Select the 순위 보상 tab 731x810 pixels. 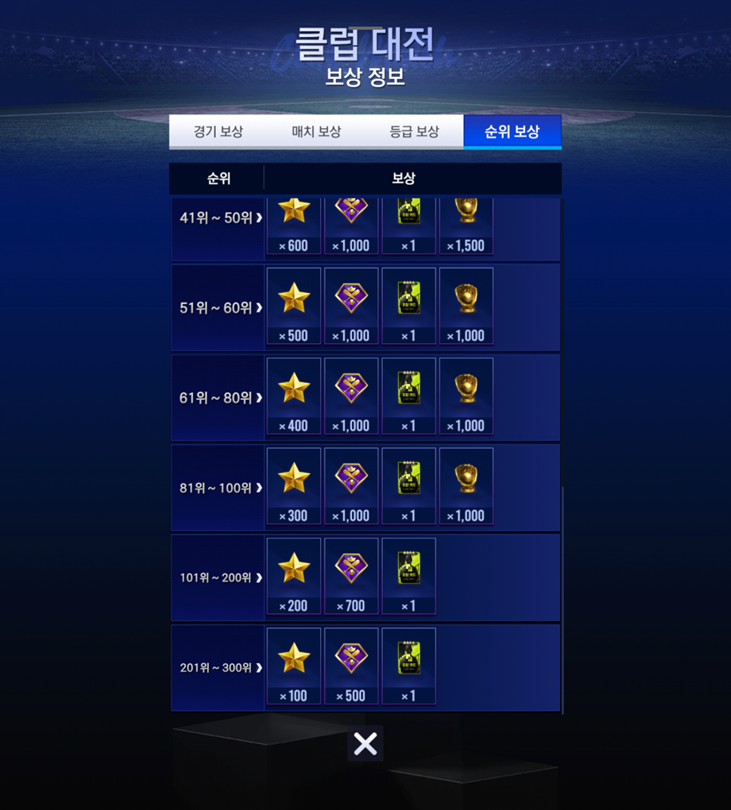click(512, 132)
